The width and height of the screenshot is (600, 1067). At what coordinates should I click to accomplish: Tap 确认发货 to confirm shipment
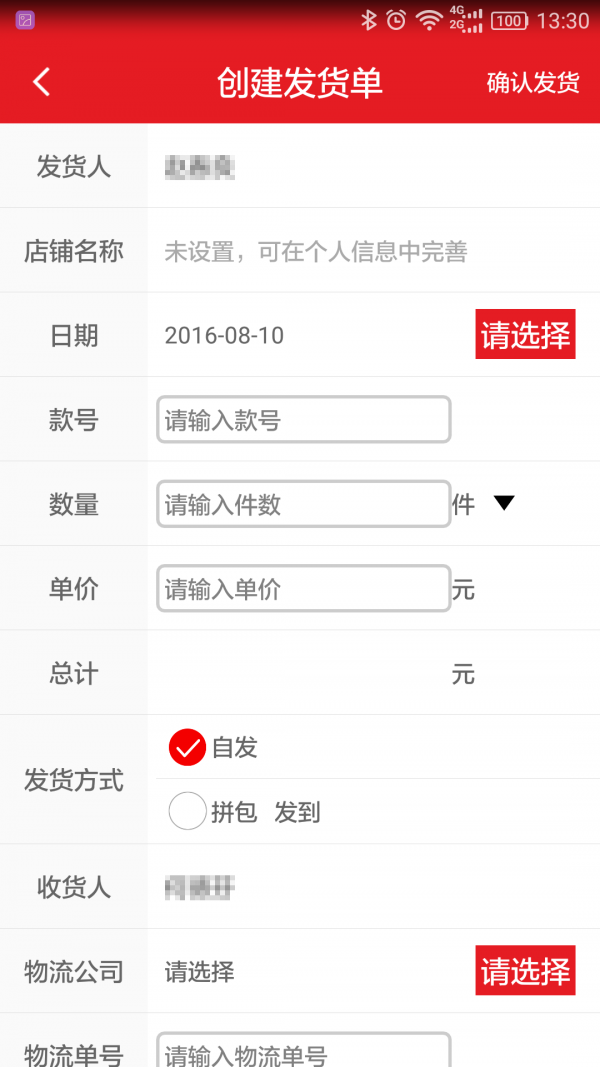click(x=532, y=82)
